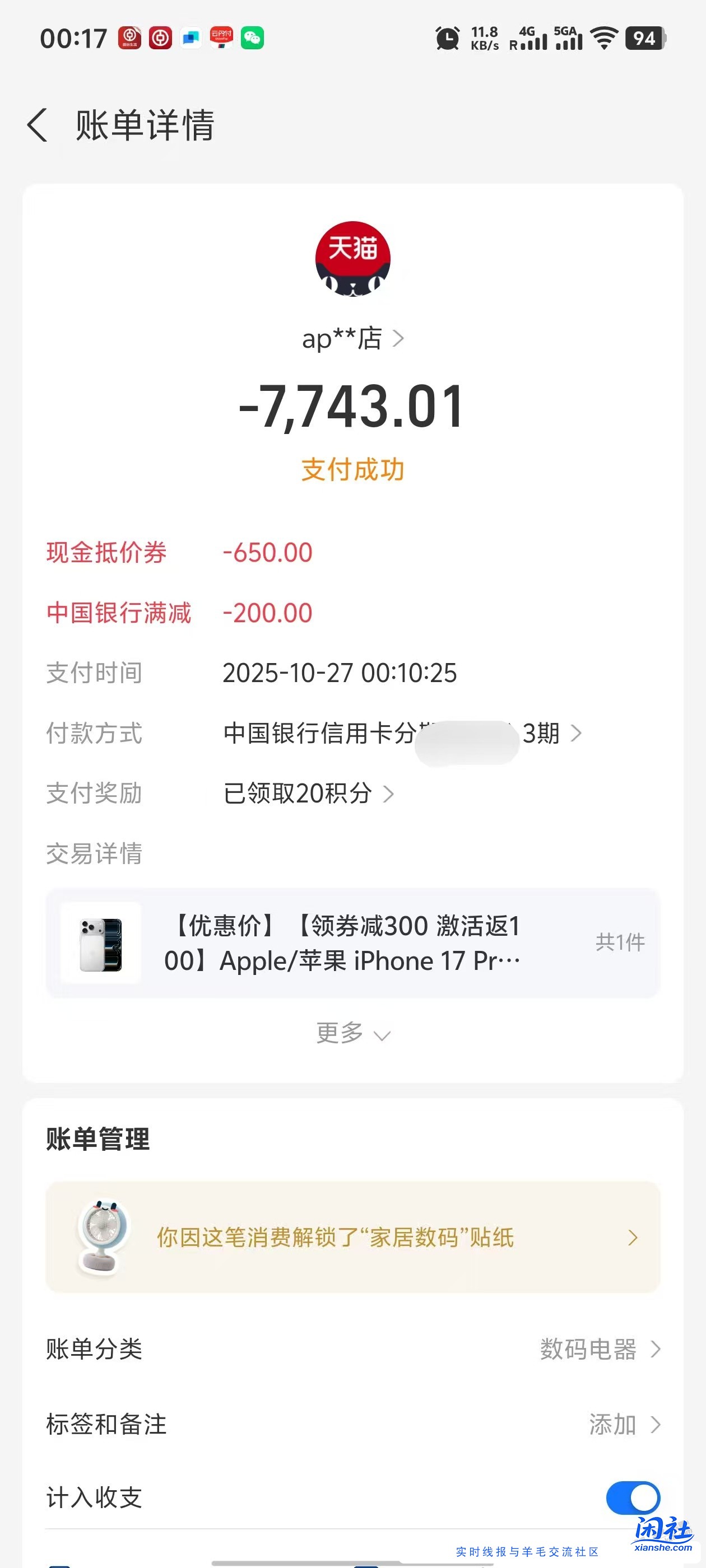This screenshot has height=1568, width=706.
Task: Open payment method details via its chevron
Action: (576, 734)
